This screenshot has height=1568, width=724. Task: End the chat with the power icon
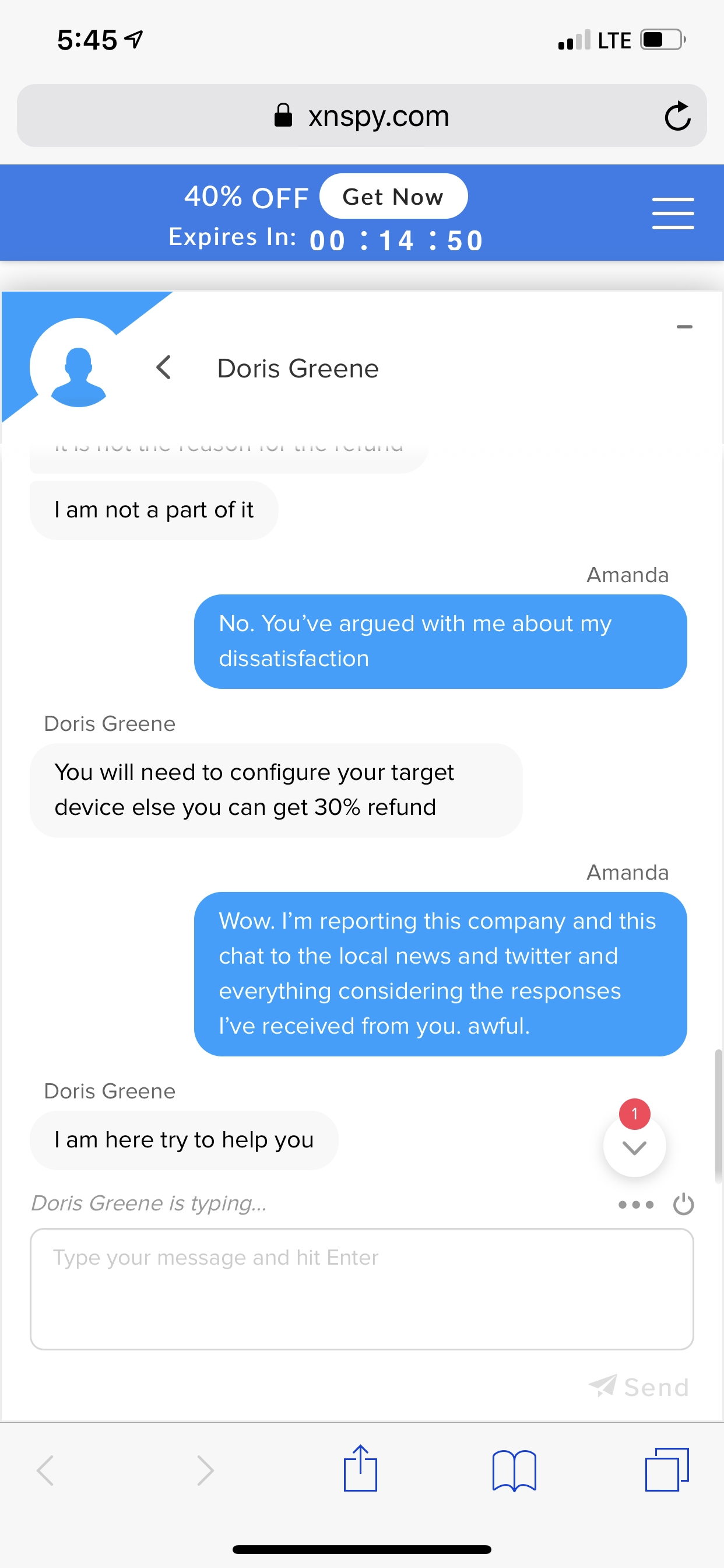click(x=683, y=1203)
